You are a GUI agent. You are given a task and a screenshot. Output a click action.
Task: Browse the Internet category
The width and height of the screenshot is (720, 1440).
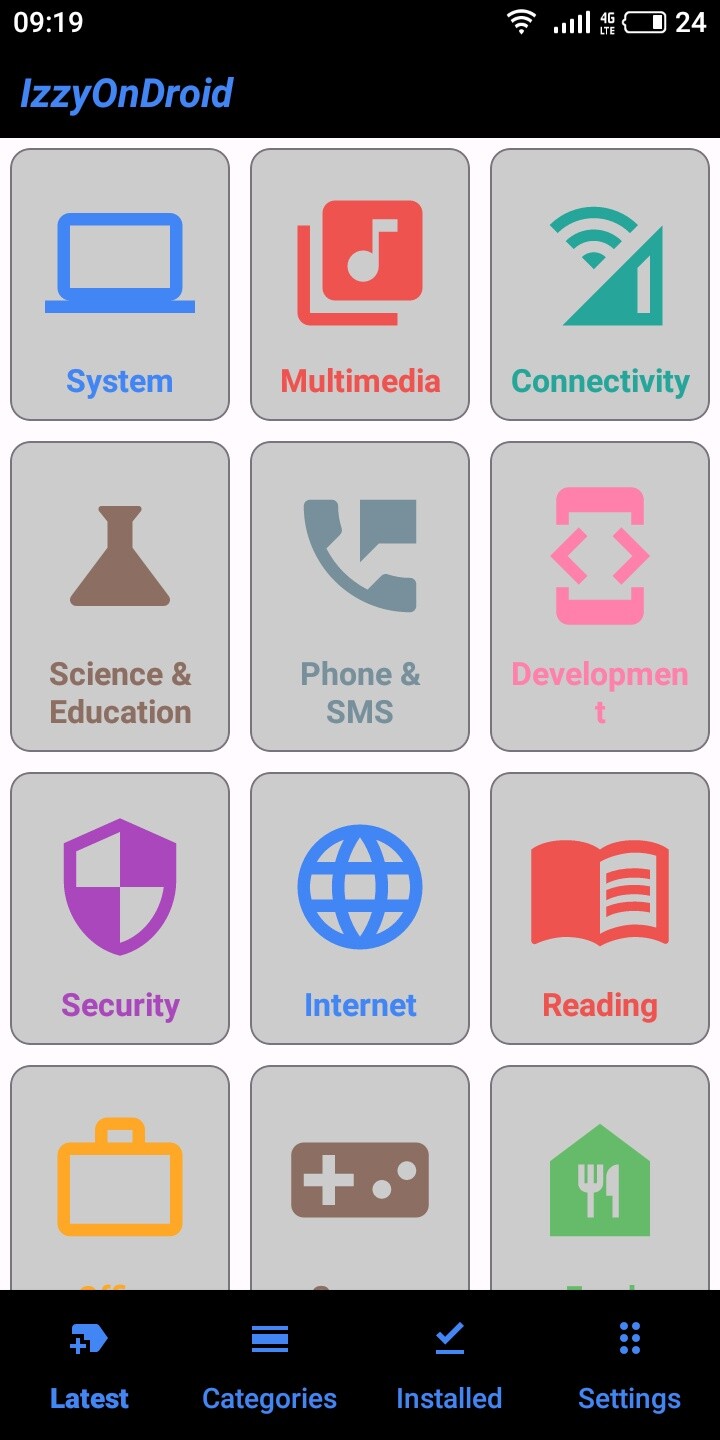tap(360, 908)
